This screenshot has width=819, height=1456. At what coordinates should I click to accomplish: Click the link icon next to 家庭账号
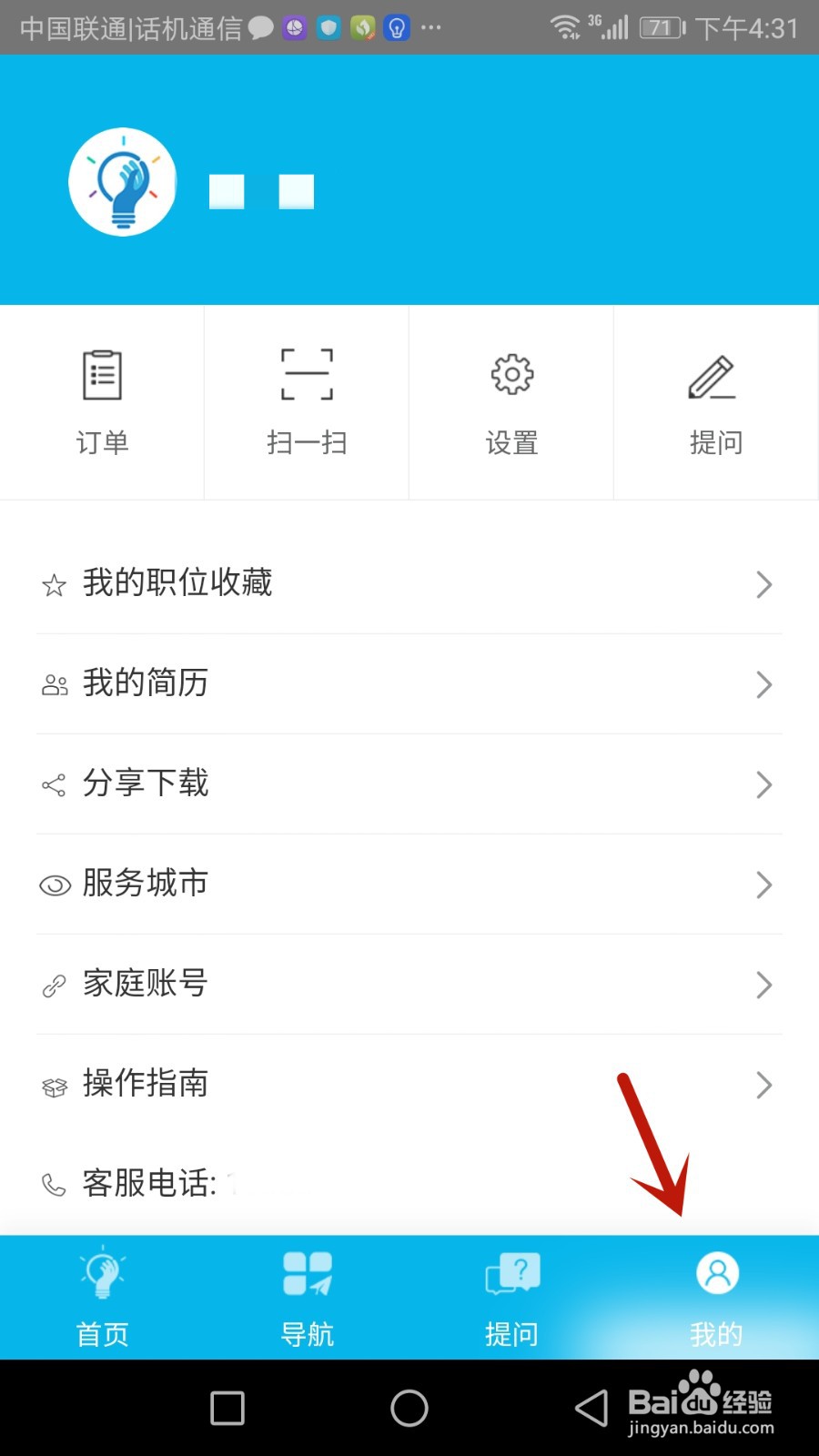pos(54,985)
